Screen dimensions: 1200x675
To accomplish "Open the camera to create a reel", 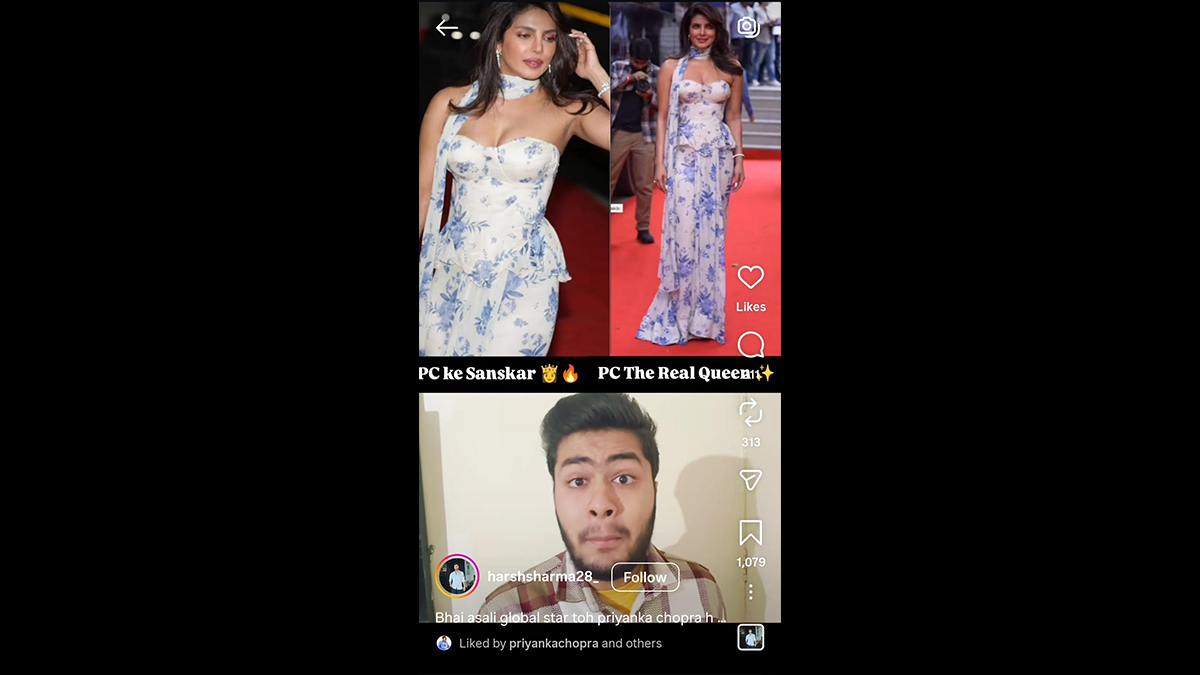I will 748,27.
